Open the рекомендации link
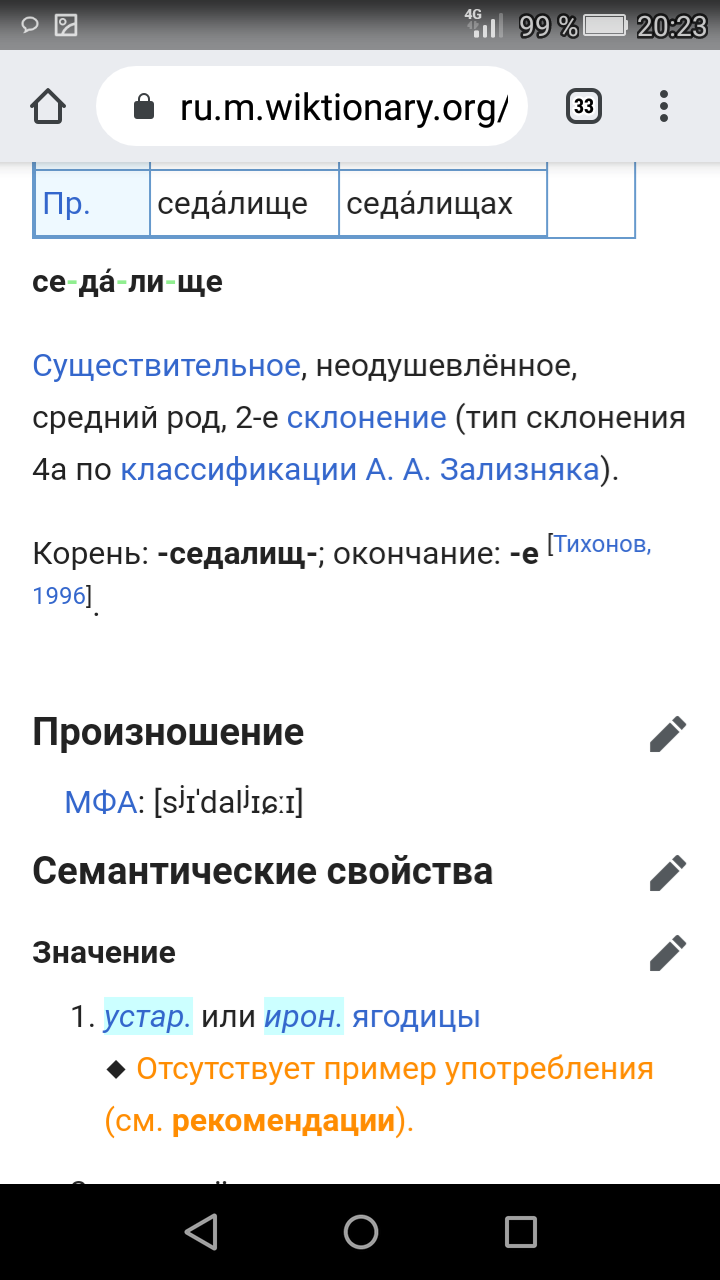Viewport: 720px width, 1280px height. (283, 1121)
